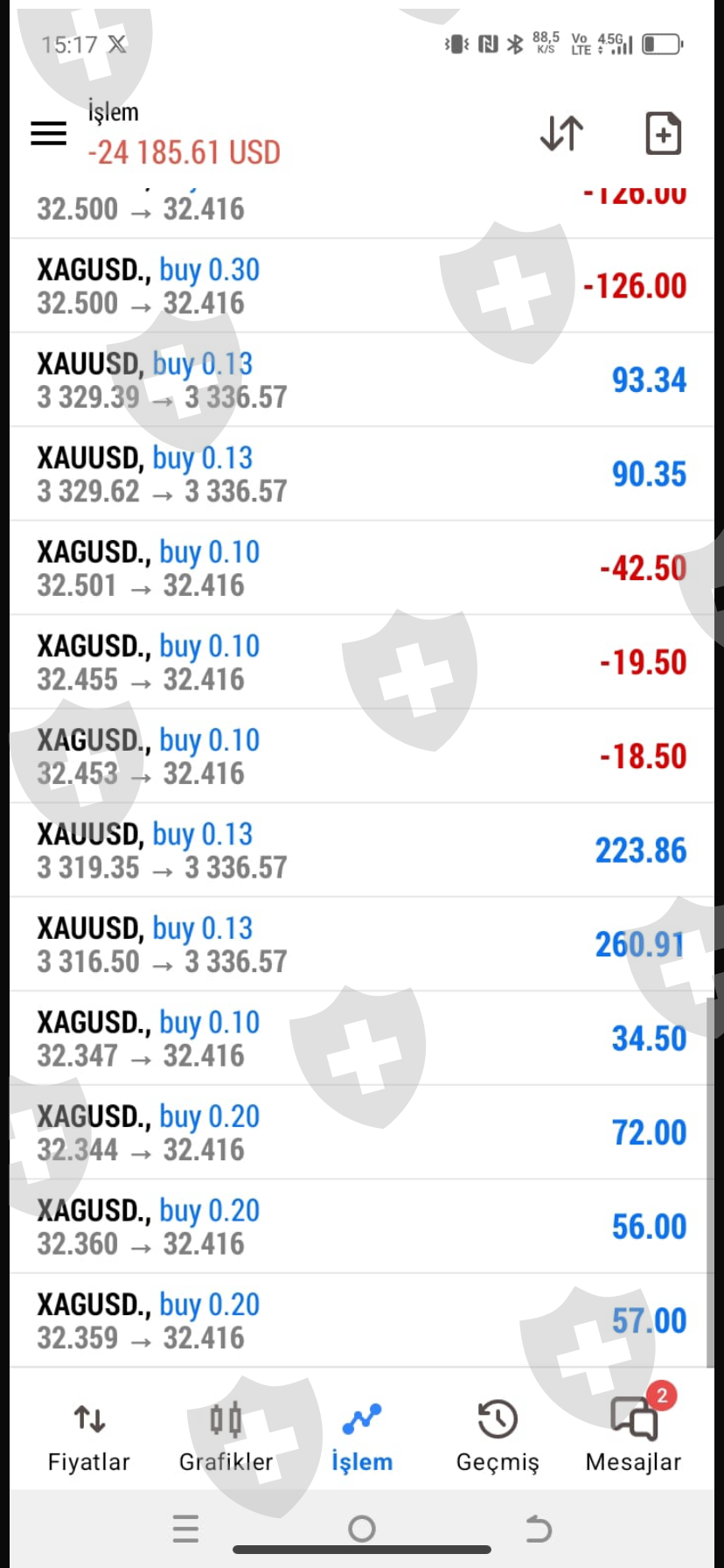Expand the XAUUSD position with 223.86 profit
Viewport: 724px width, 1568px height.
(362, 850)
